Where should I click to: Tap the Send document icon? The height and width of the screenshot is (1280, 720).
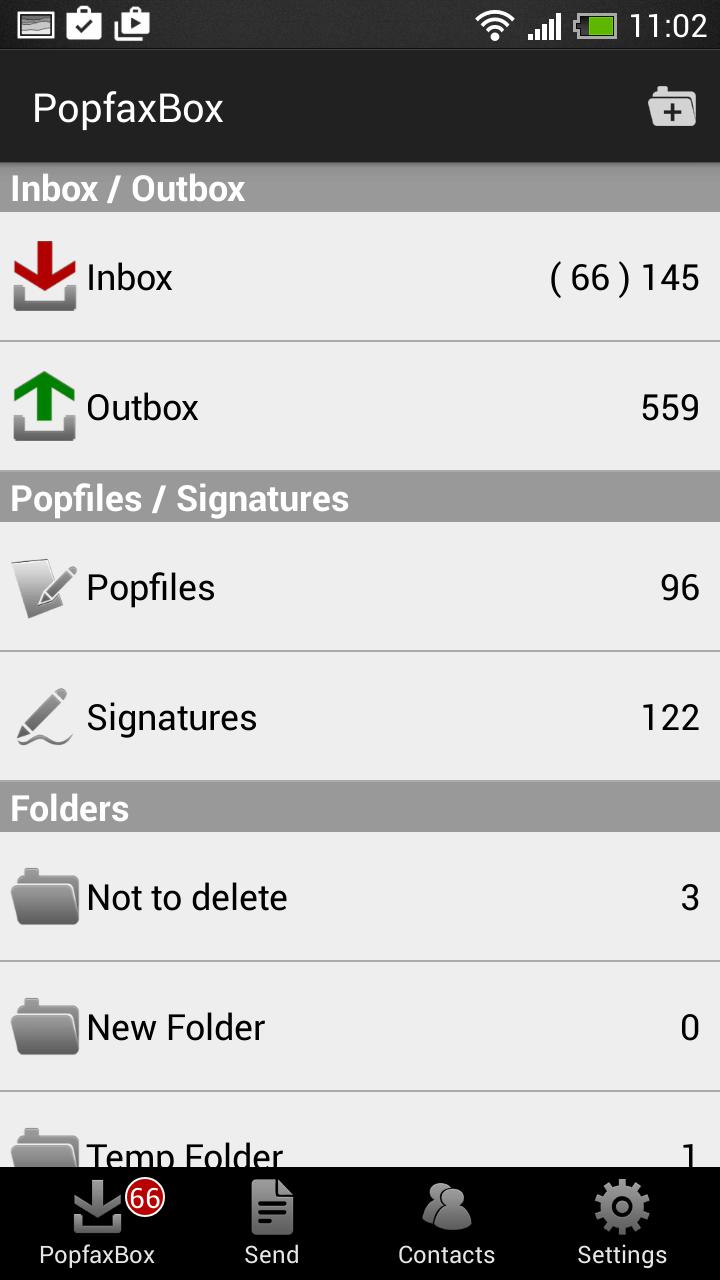[x=271, y=1207]
